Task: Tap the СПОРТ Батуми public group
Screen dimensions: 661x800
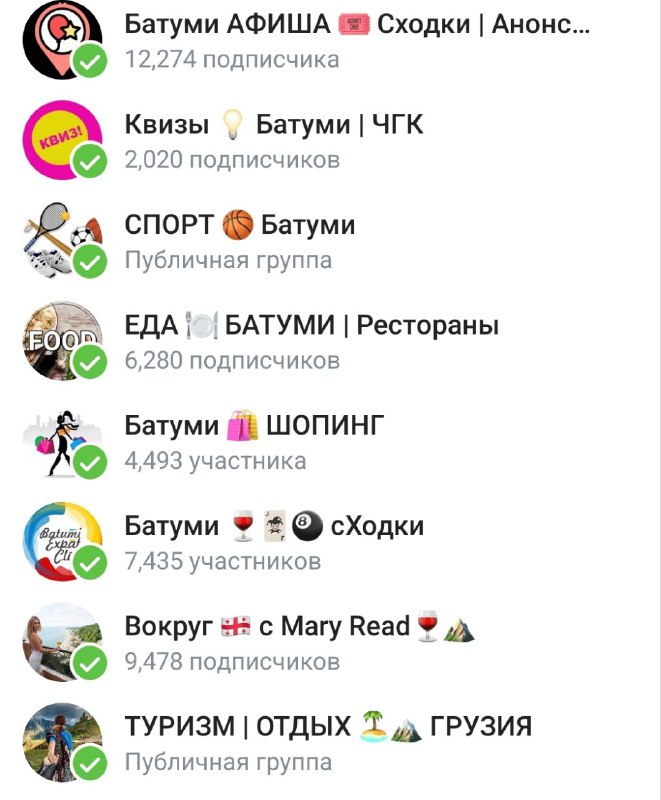Action: [x=330, y=242]
